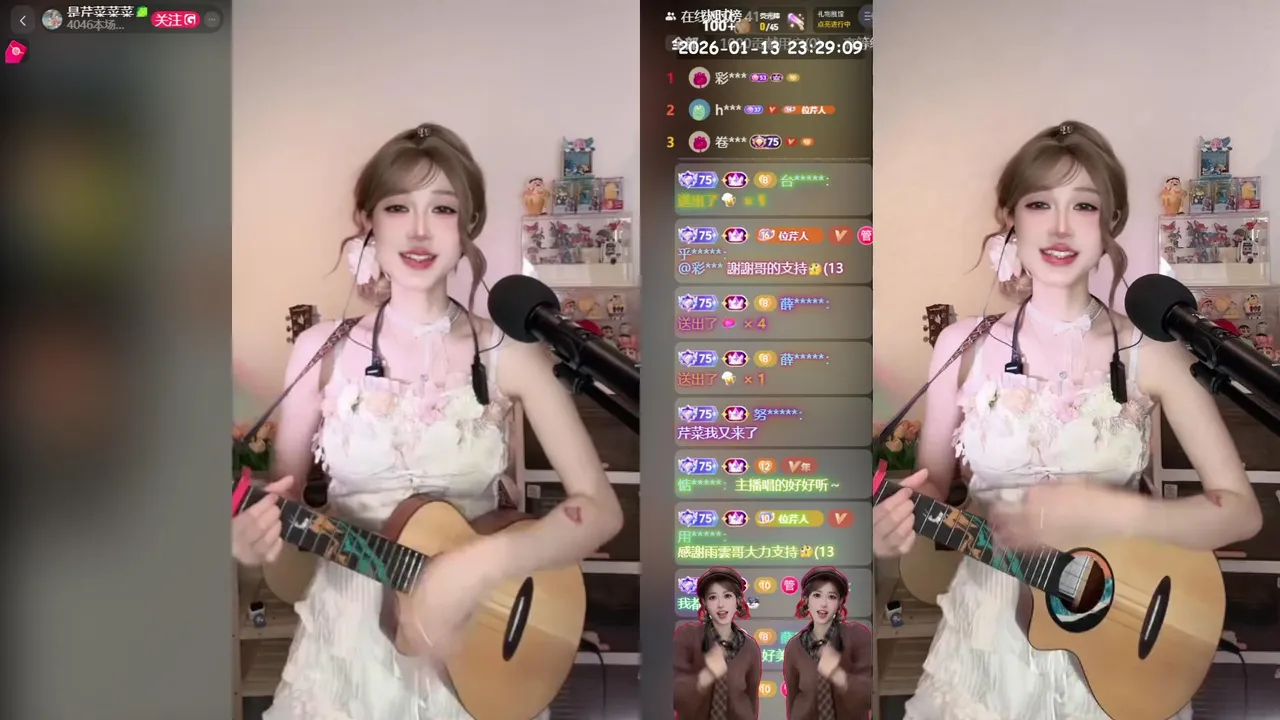This screenshot has width=1280, height=720.
Task: Follow the streamer with 关注 button
Action: pos(174,20)
